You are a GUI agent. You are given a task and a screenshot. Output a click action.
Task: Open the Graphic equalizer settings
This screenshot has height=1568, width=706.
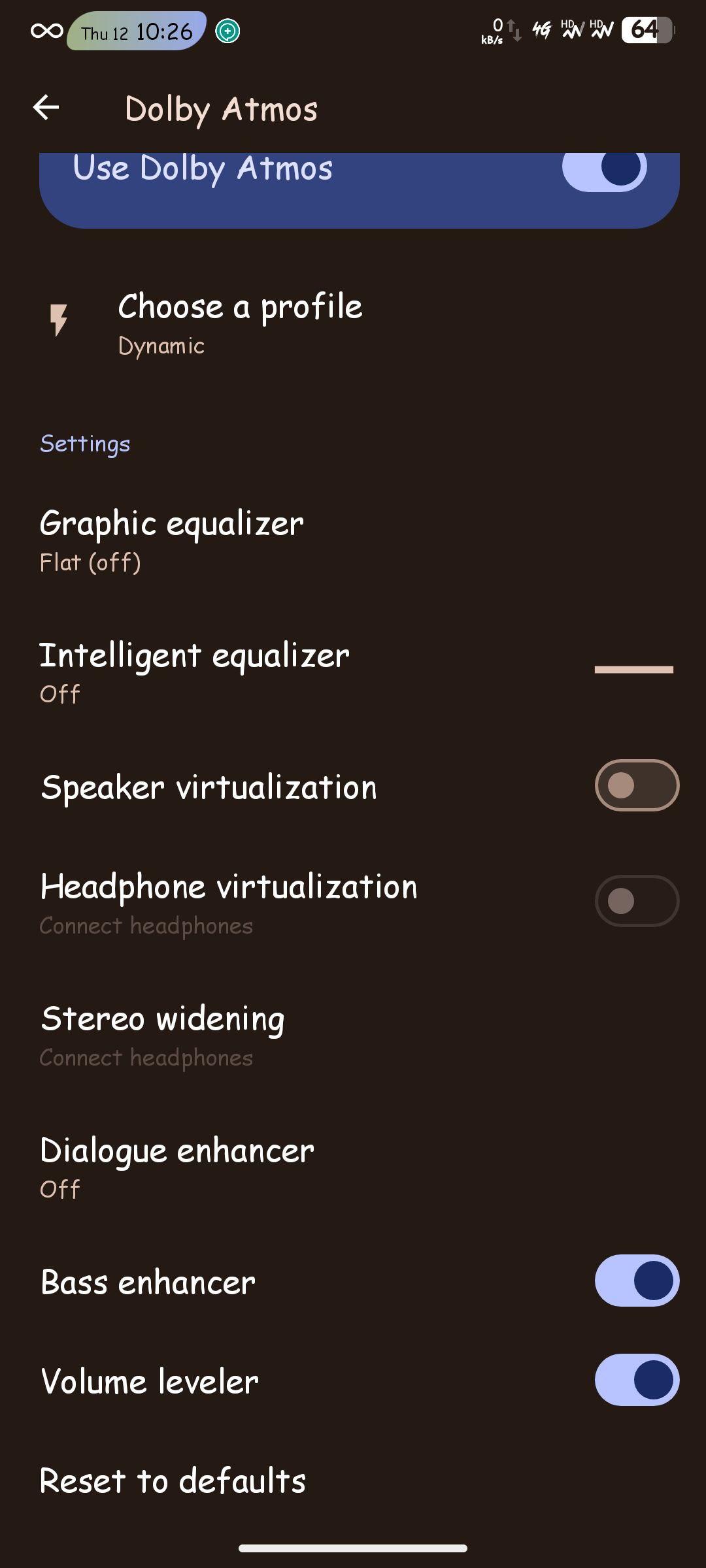tap(353, 542)
